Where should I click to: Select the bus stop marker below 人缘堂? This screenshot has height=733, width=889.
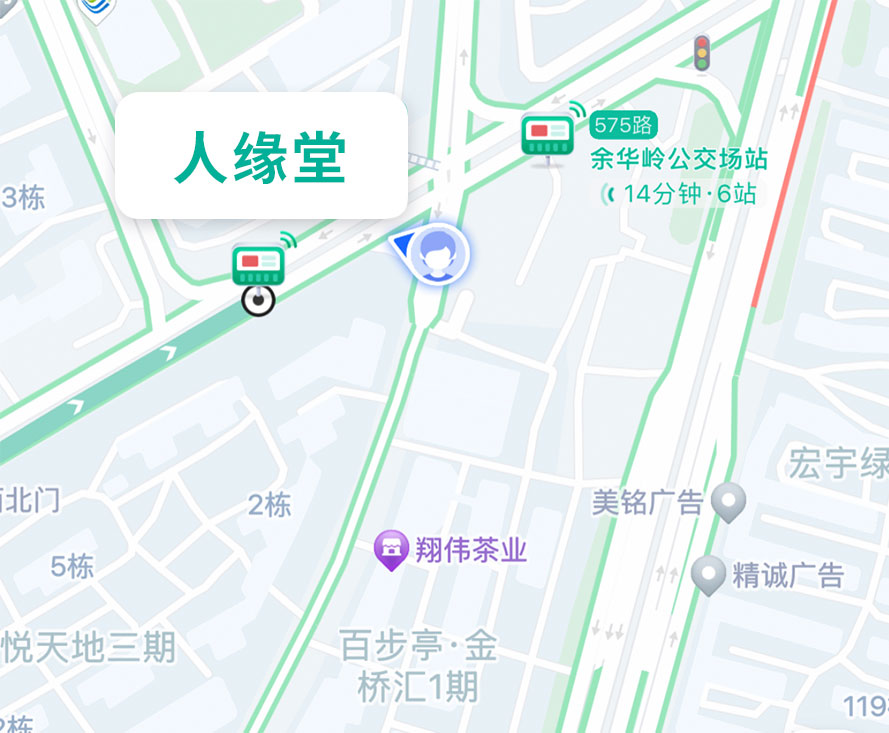coord(259,266)
